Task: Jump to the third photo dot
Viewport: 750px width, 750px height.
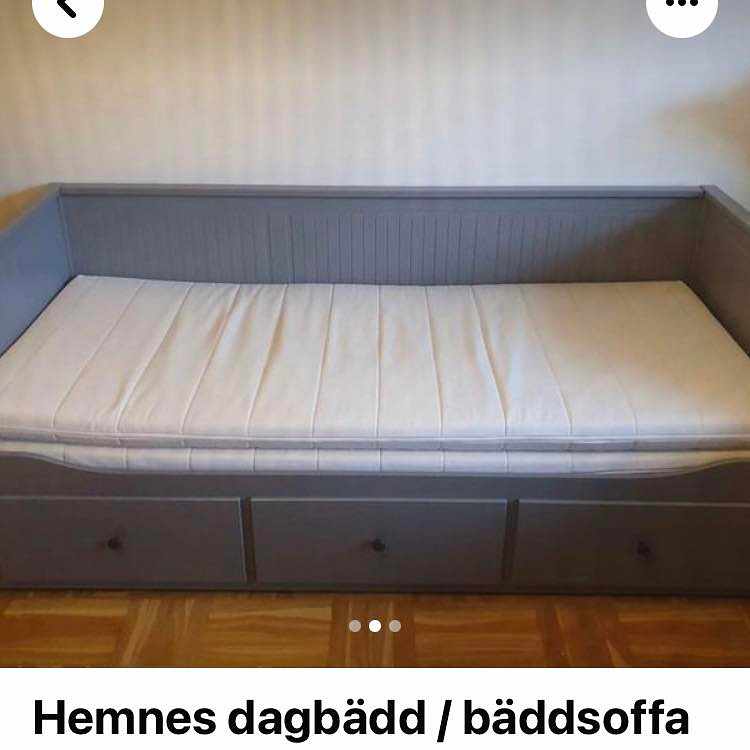Action: [395, 626]
